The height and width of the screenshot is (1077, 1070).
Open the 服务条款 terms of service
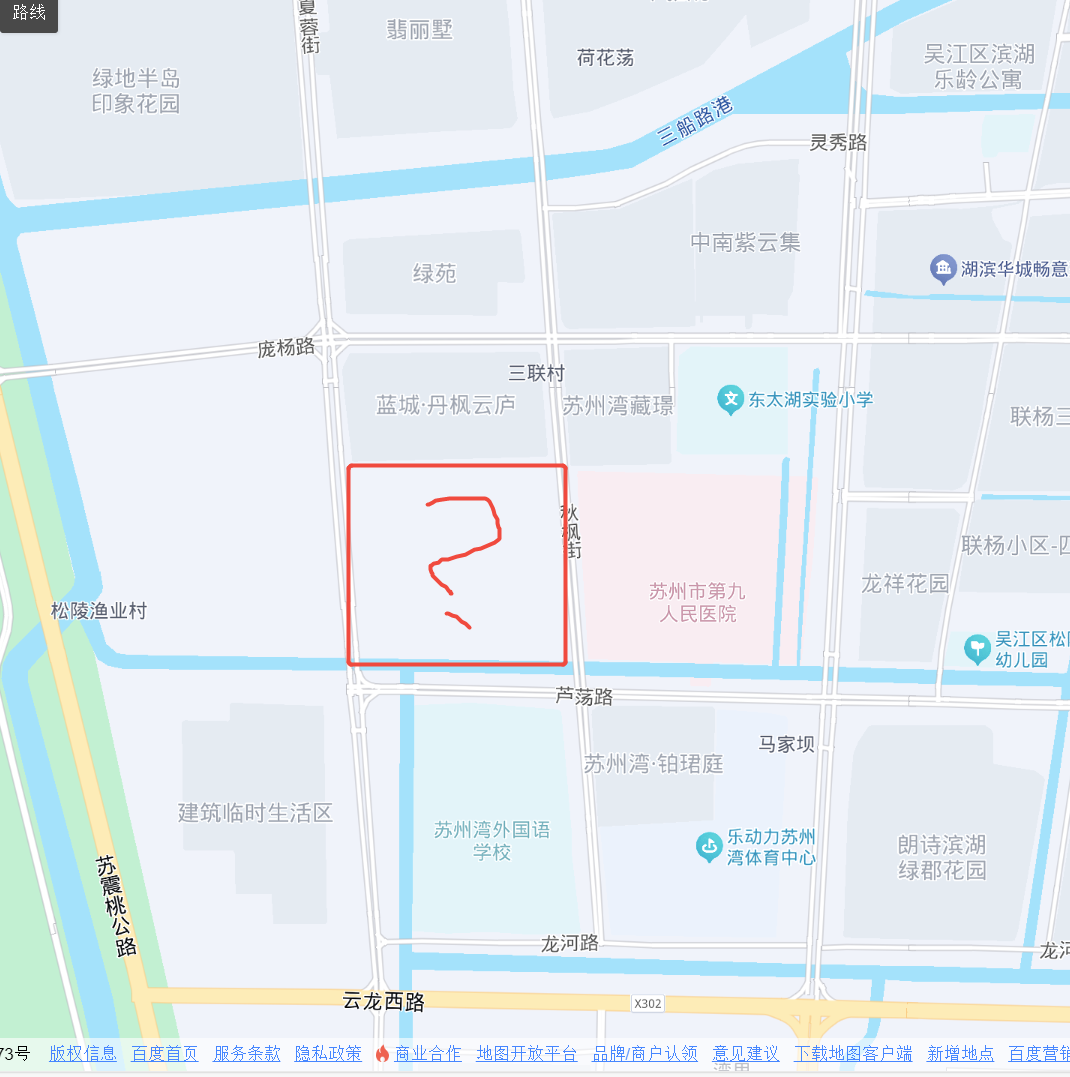[246, 1053]
